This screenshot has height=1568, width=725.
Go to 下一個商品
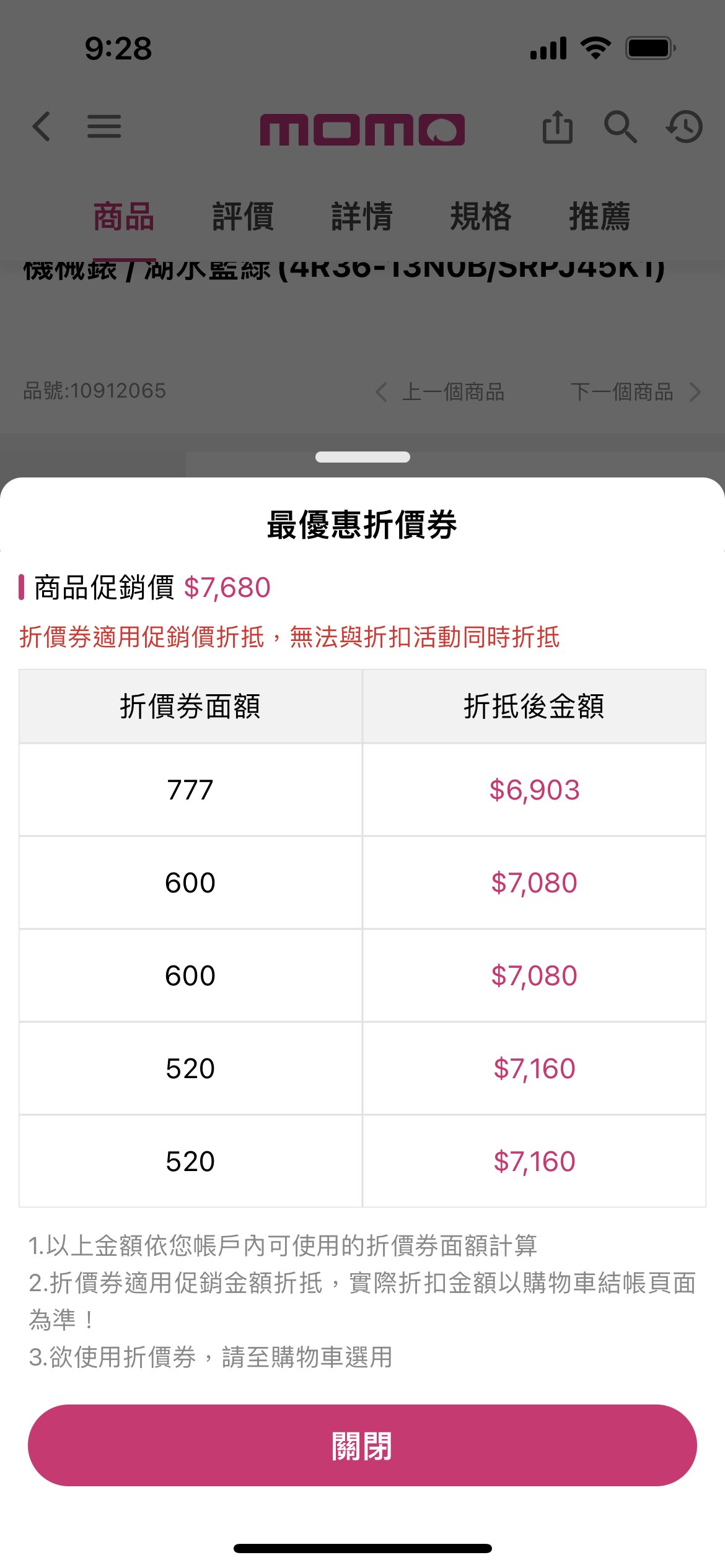click(x=636, y=392)
